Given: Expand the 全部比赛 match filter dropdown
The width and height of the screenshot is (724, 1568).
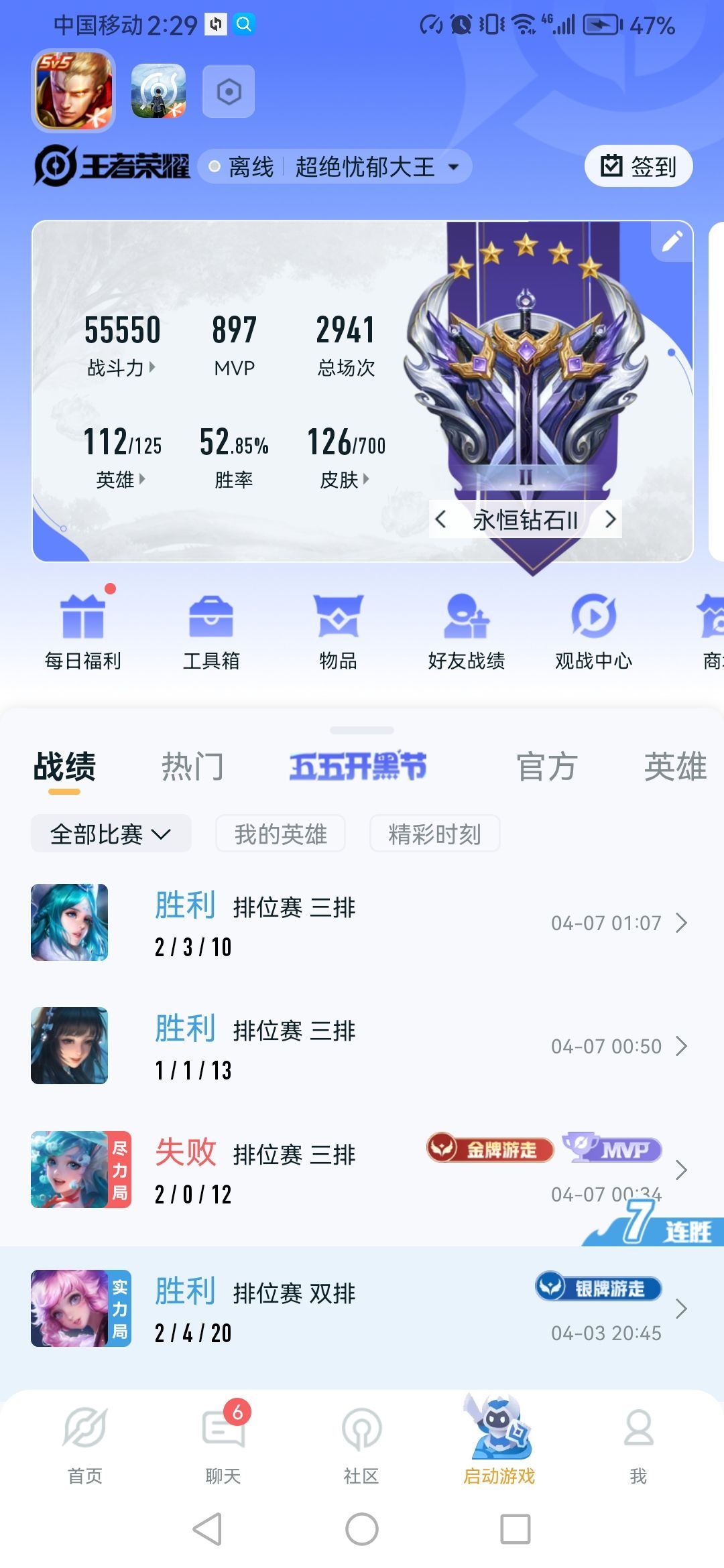Looking at the screenshot, I should 109,833.
